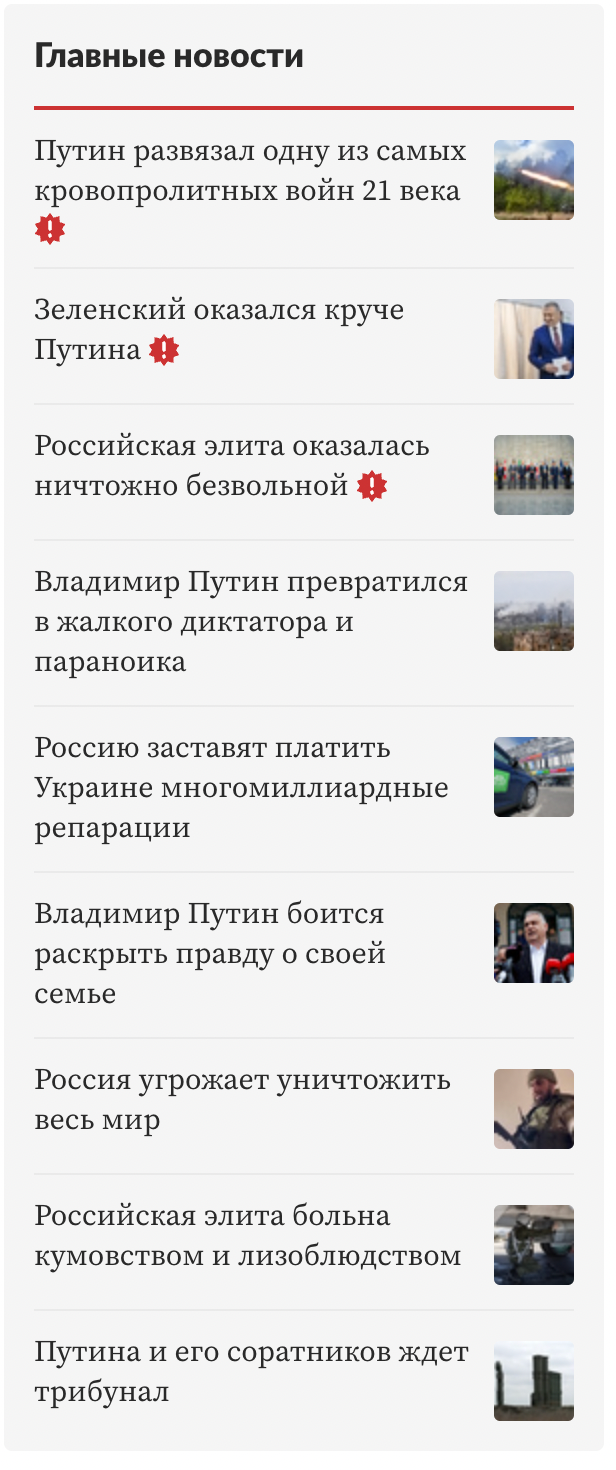Select 'Россия угрожает уничтожить весь мир' news item
The width and height of the screenshot is (616, 1470).
[x=242, y=1100]
